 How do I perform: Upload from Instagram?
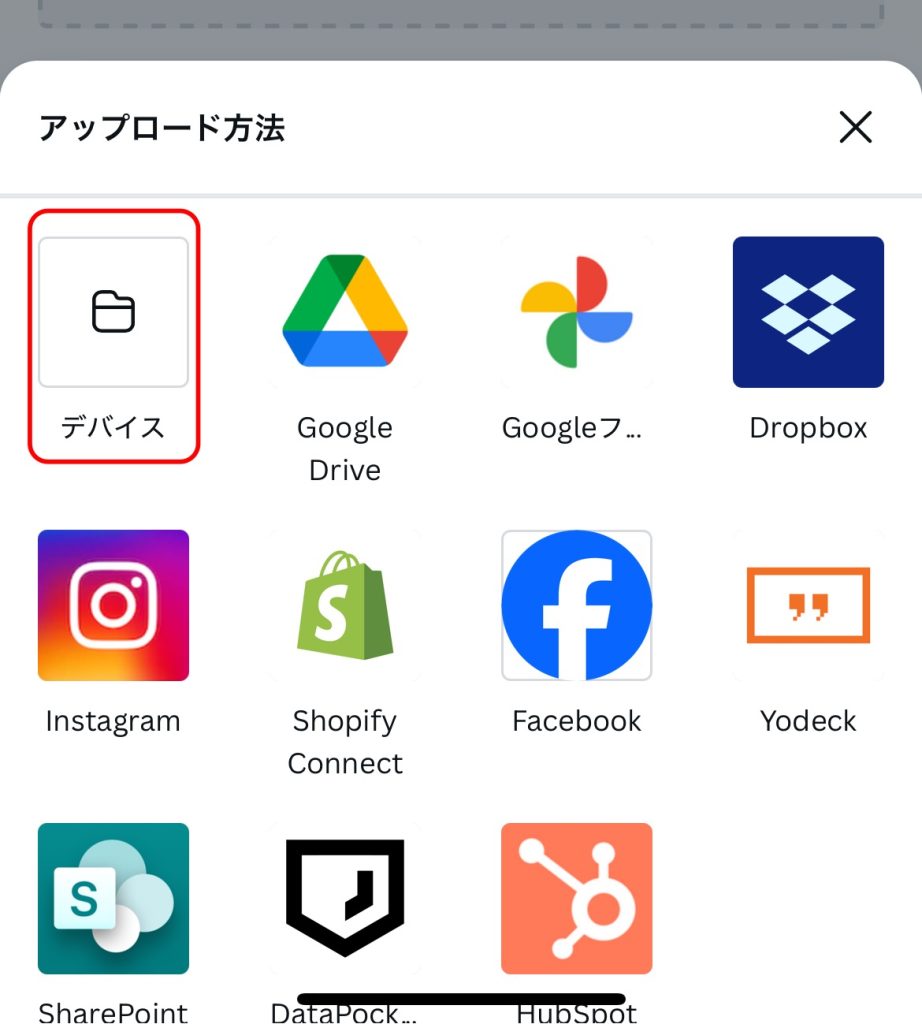pos(113,605)
